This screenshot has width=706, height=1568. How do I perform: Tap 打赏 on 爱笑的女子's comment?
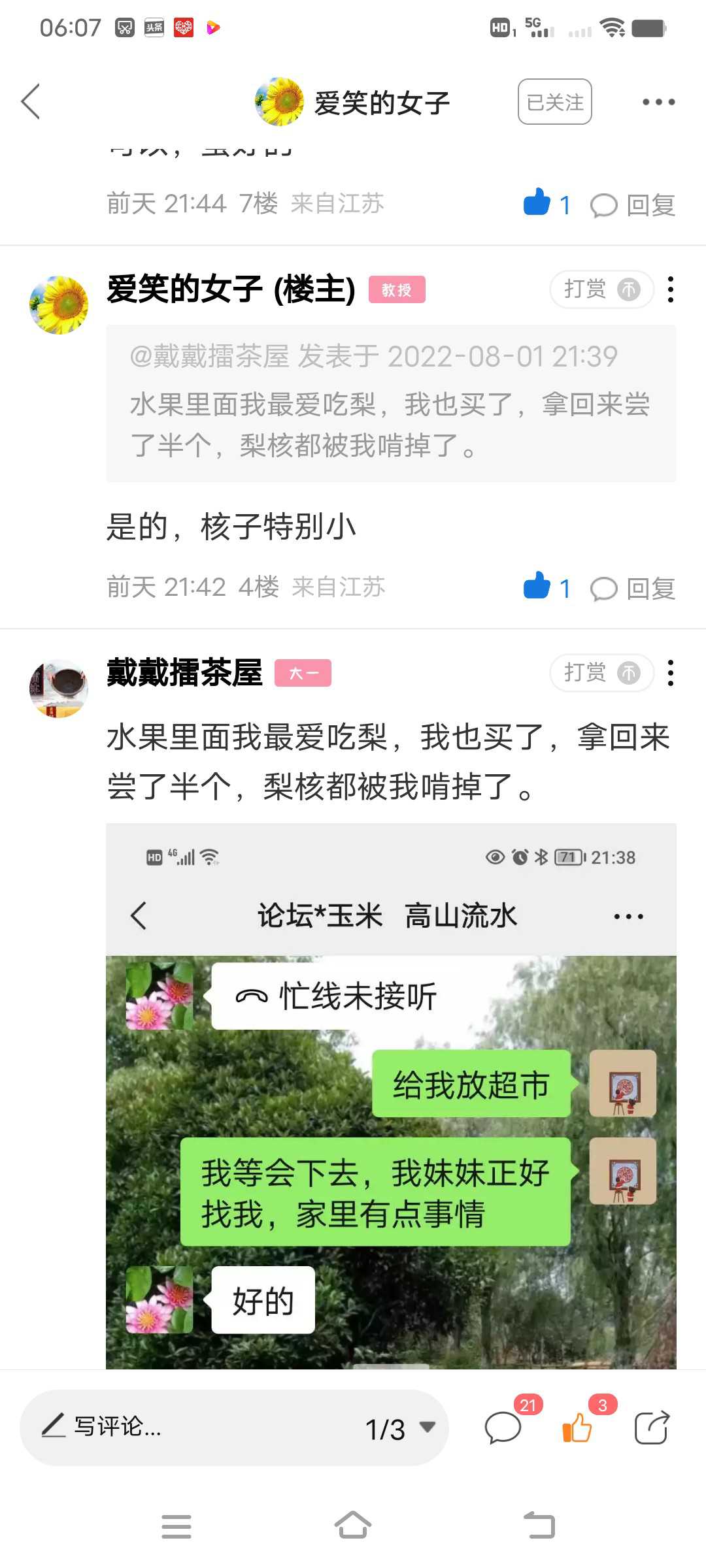click(x=601, y=289)
